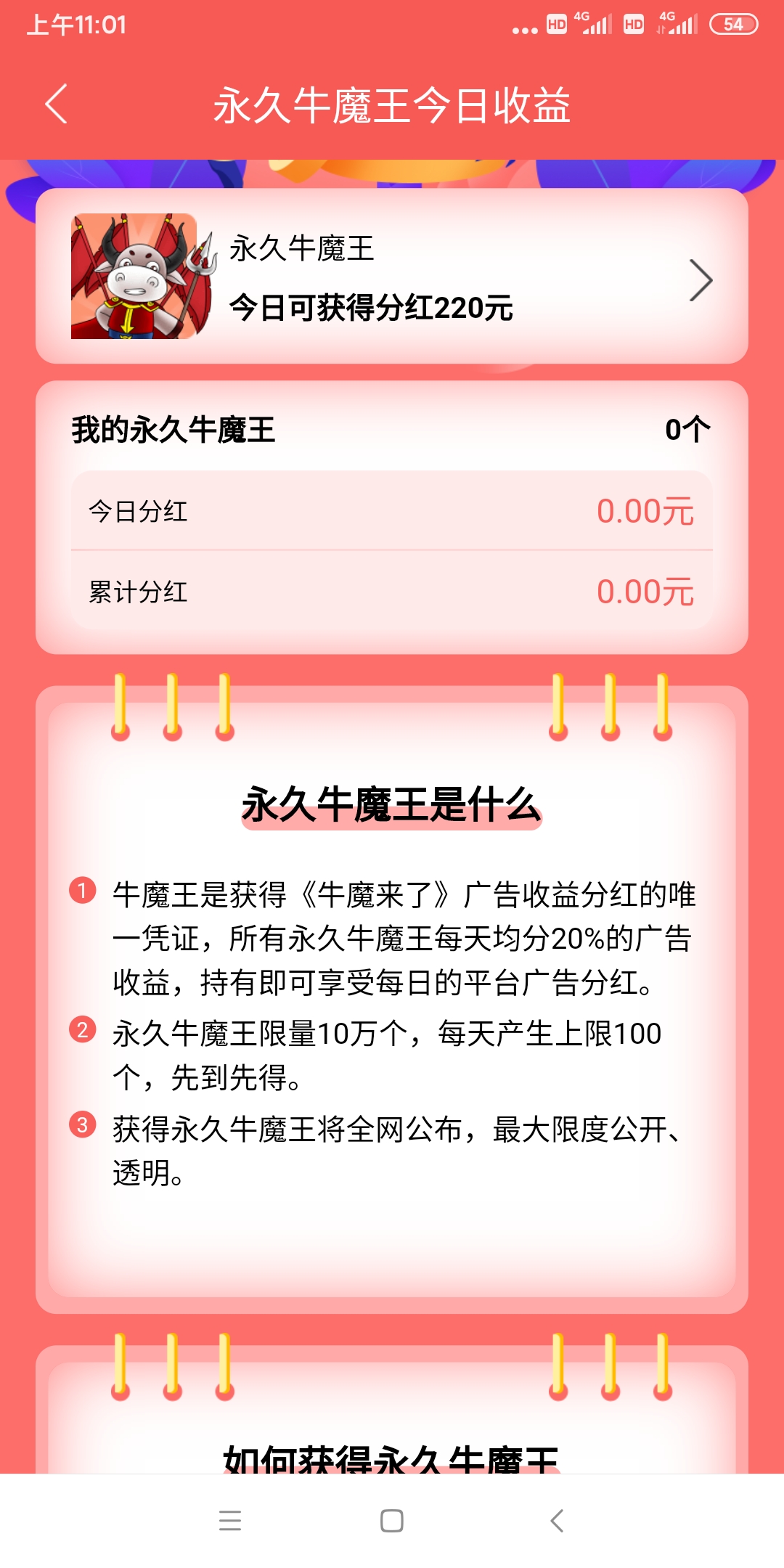Expand the 永久牛魔王 earnings card via chevron

pyautogui.click(x=699, y=279)
